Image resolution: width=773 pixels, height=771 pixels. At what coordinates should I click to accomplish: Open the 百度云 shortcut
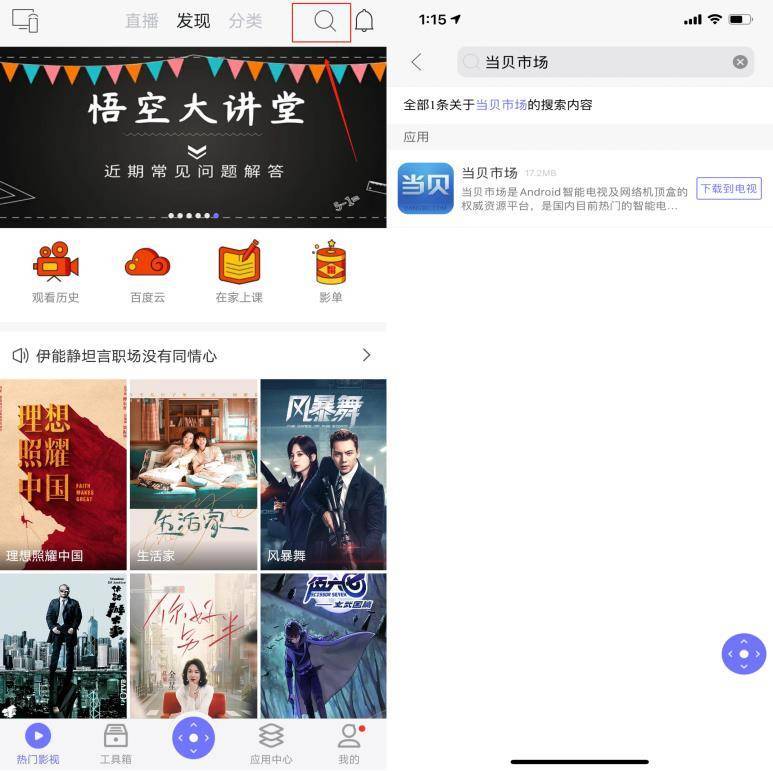click(x=147, y=272)
